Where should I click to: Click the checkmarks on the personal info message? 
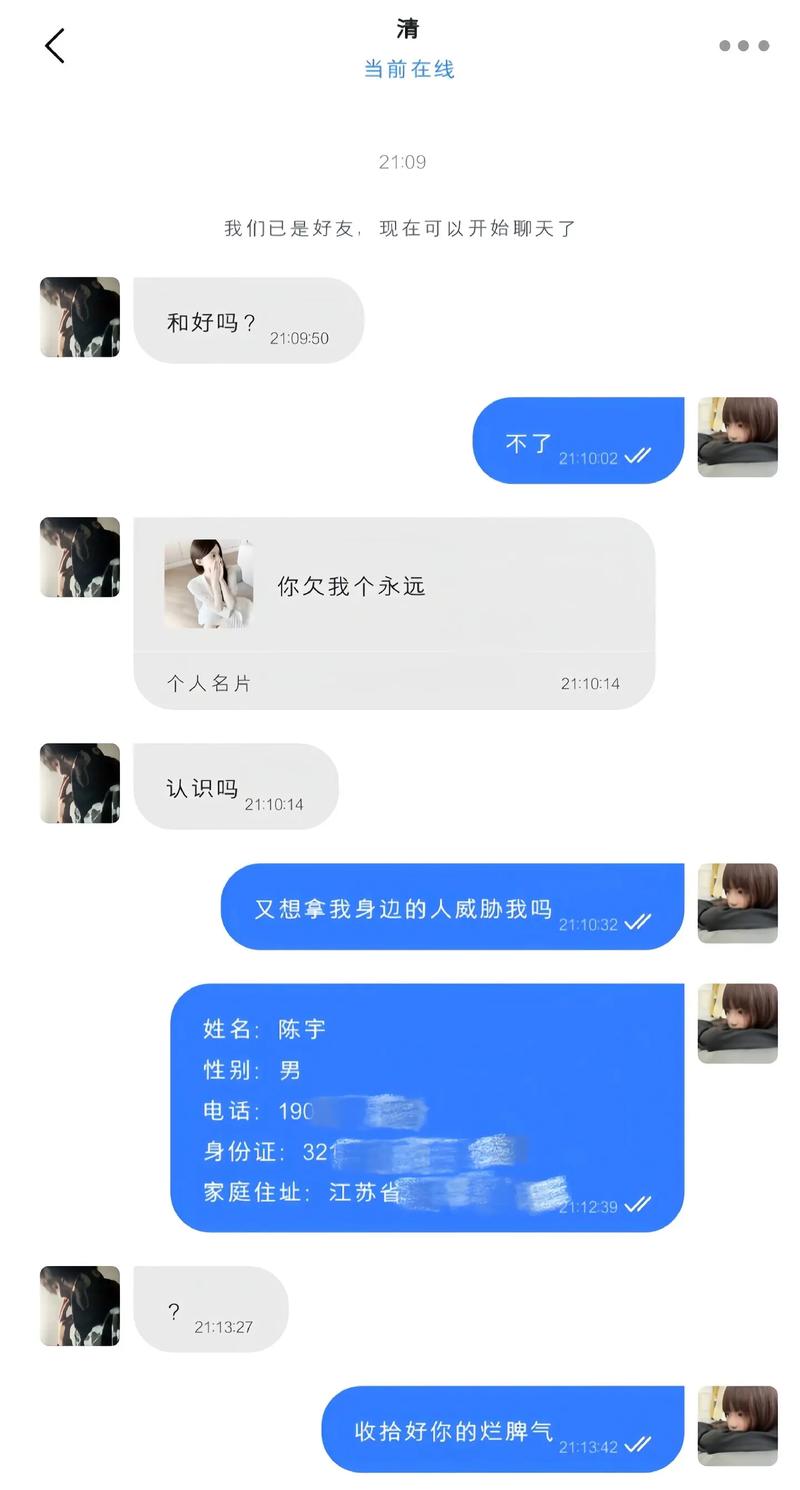click(637, 1206)
